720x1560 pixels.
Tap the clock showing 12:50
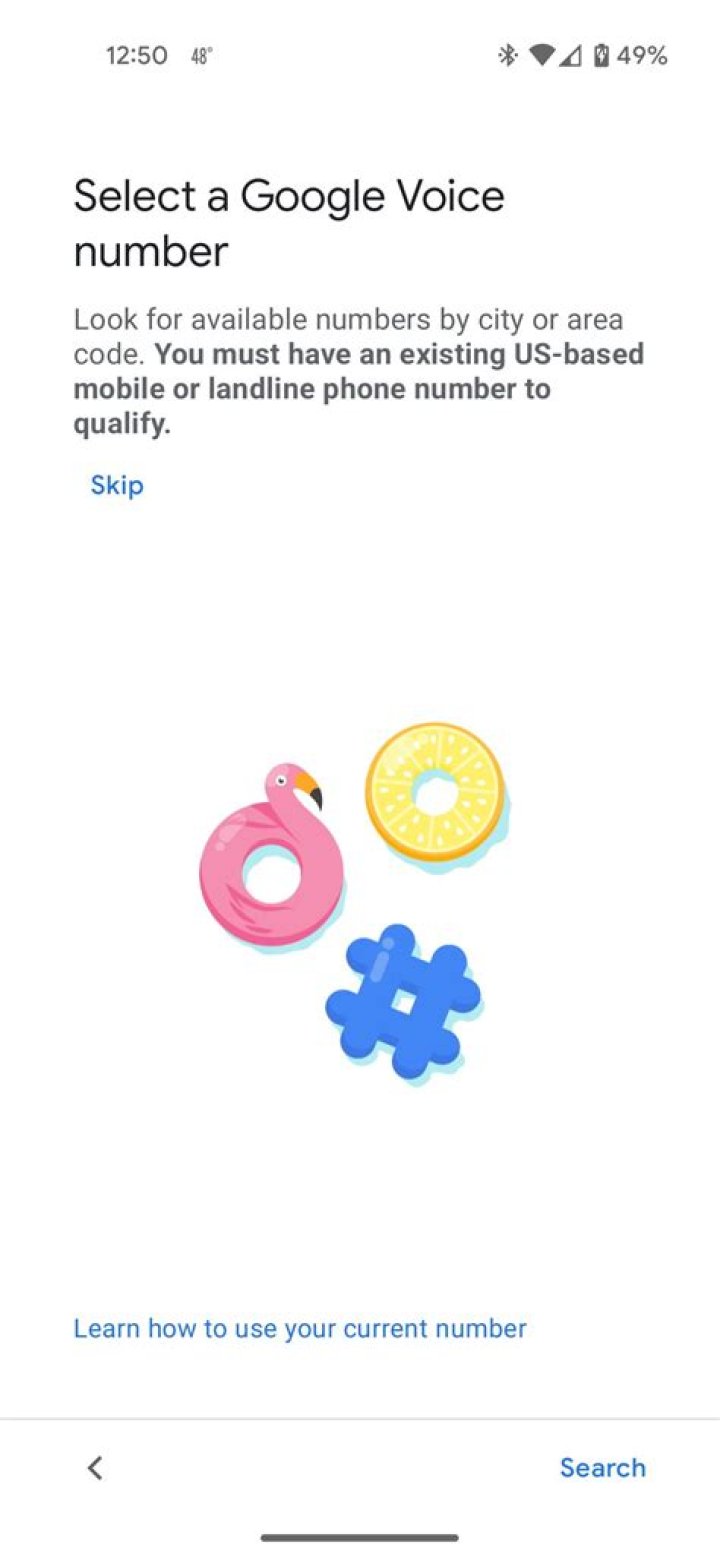point(138,55)
